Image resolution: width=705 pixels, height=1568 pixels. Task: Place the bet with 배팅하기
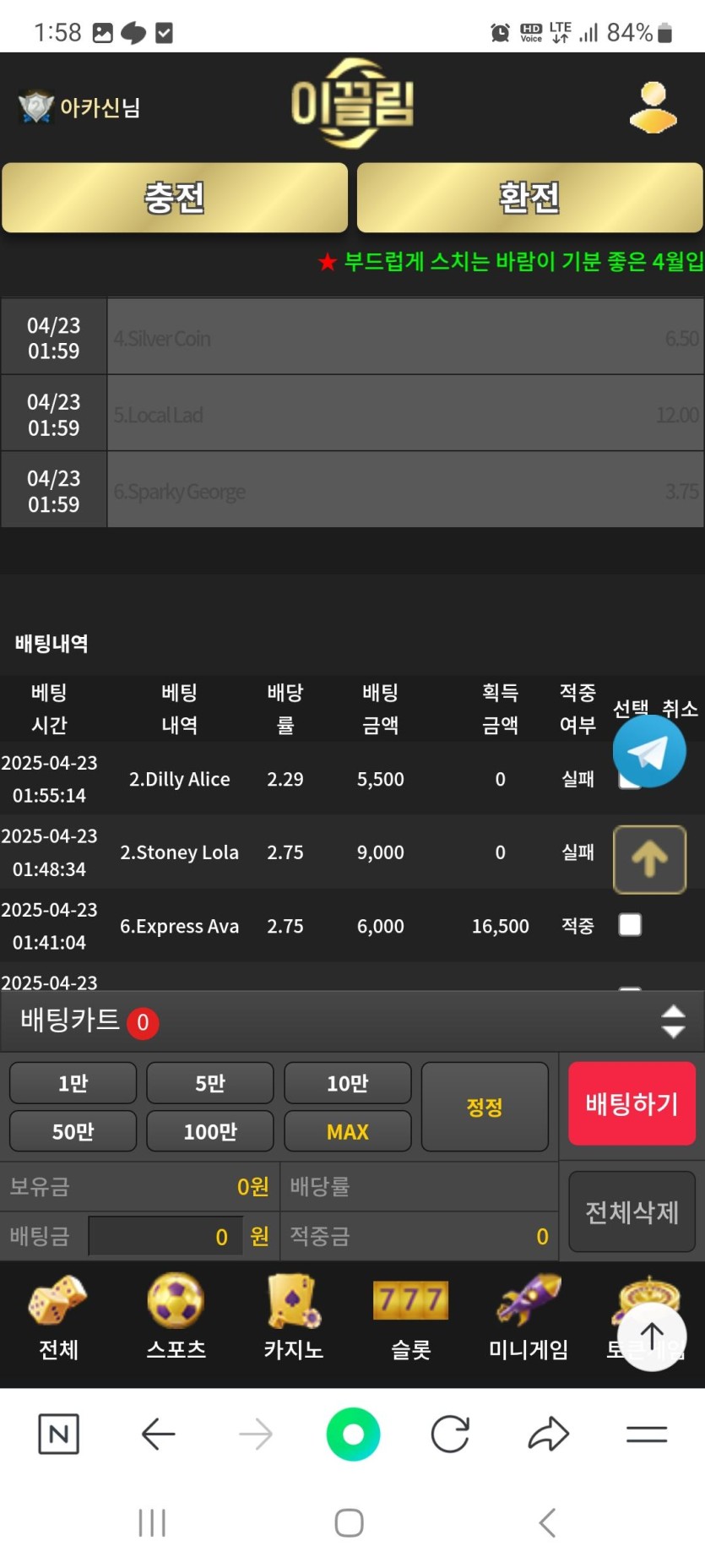pos(632,1103)
